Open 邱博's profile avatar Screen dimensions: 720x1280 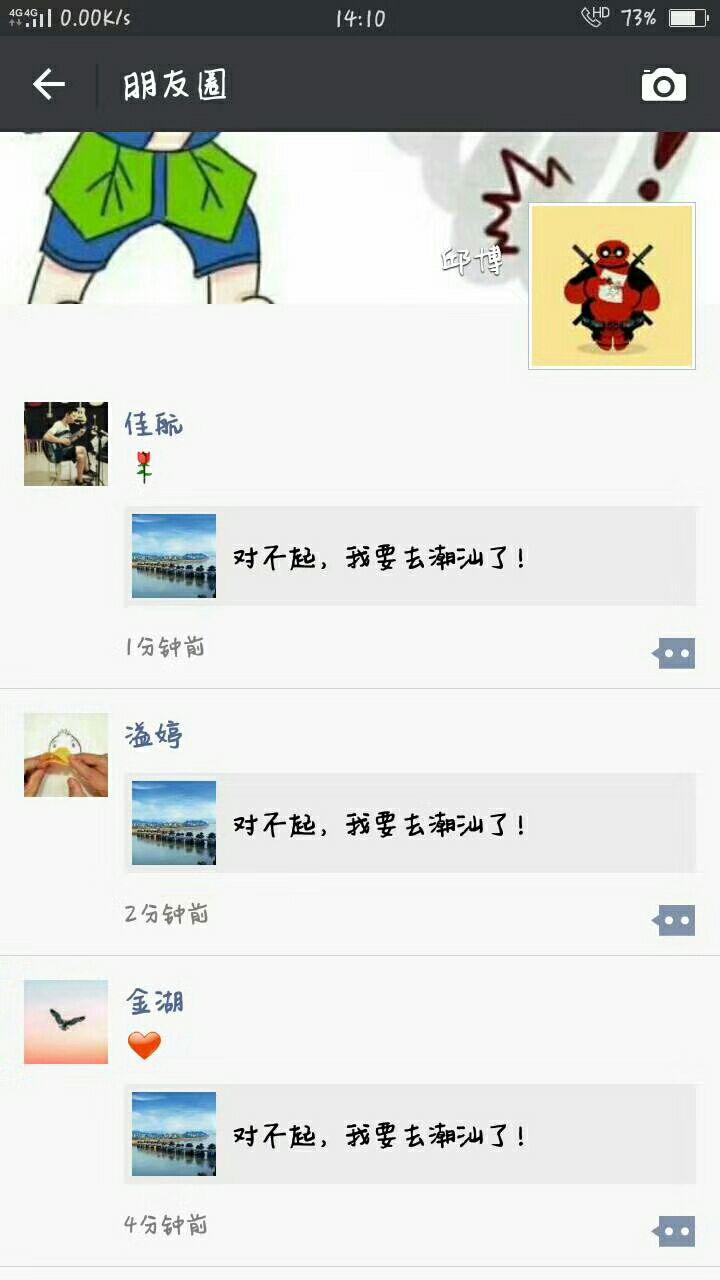click(x=611, y=286)
